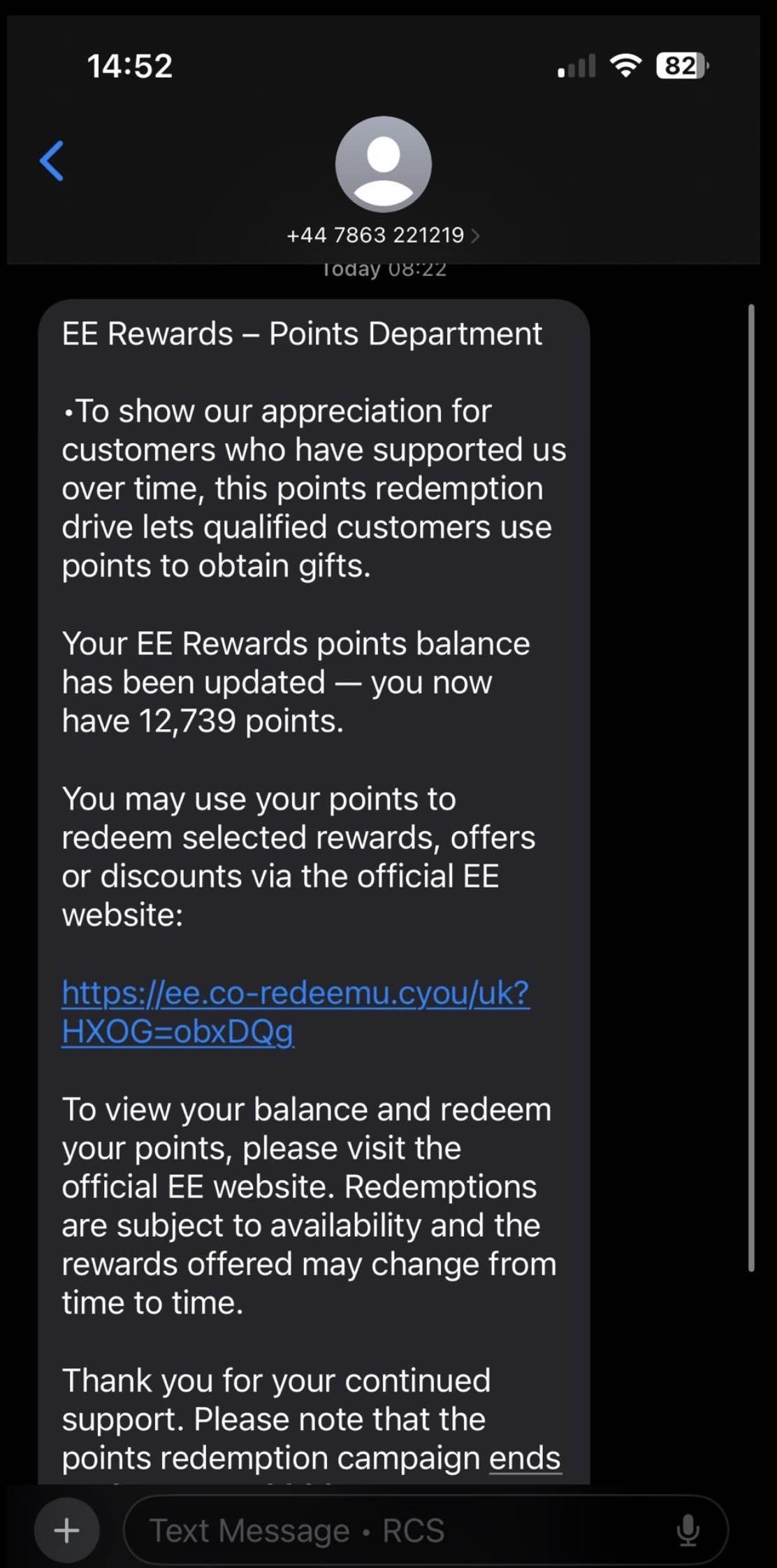Open the ee.co-redeemu.cyou link
The width and height of the screenshot is (777, 1568).
tap(295, 993)
